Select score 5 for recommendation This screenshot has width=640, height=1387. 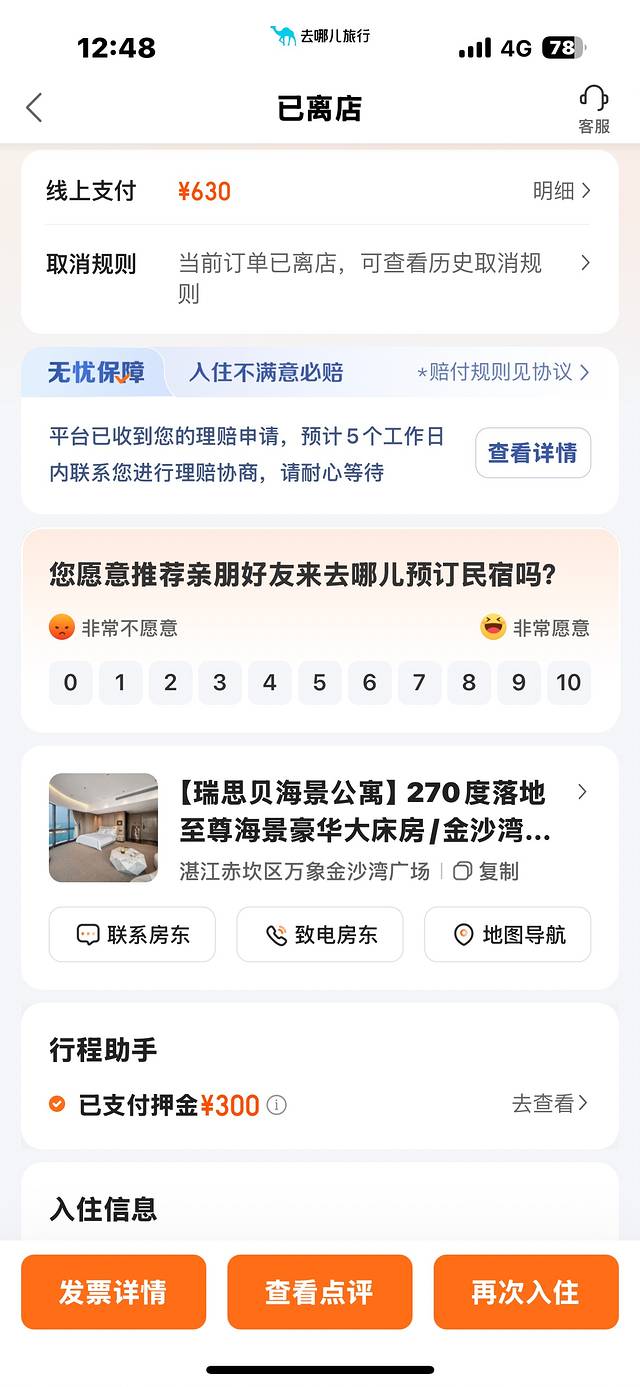click(x=319, y=683)
